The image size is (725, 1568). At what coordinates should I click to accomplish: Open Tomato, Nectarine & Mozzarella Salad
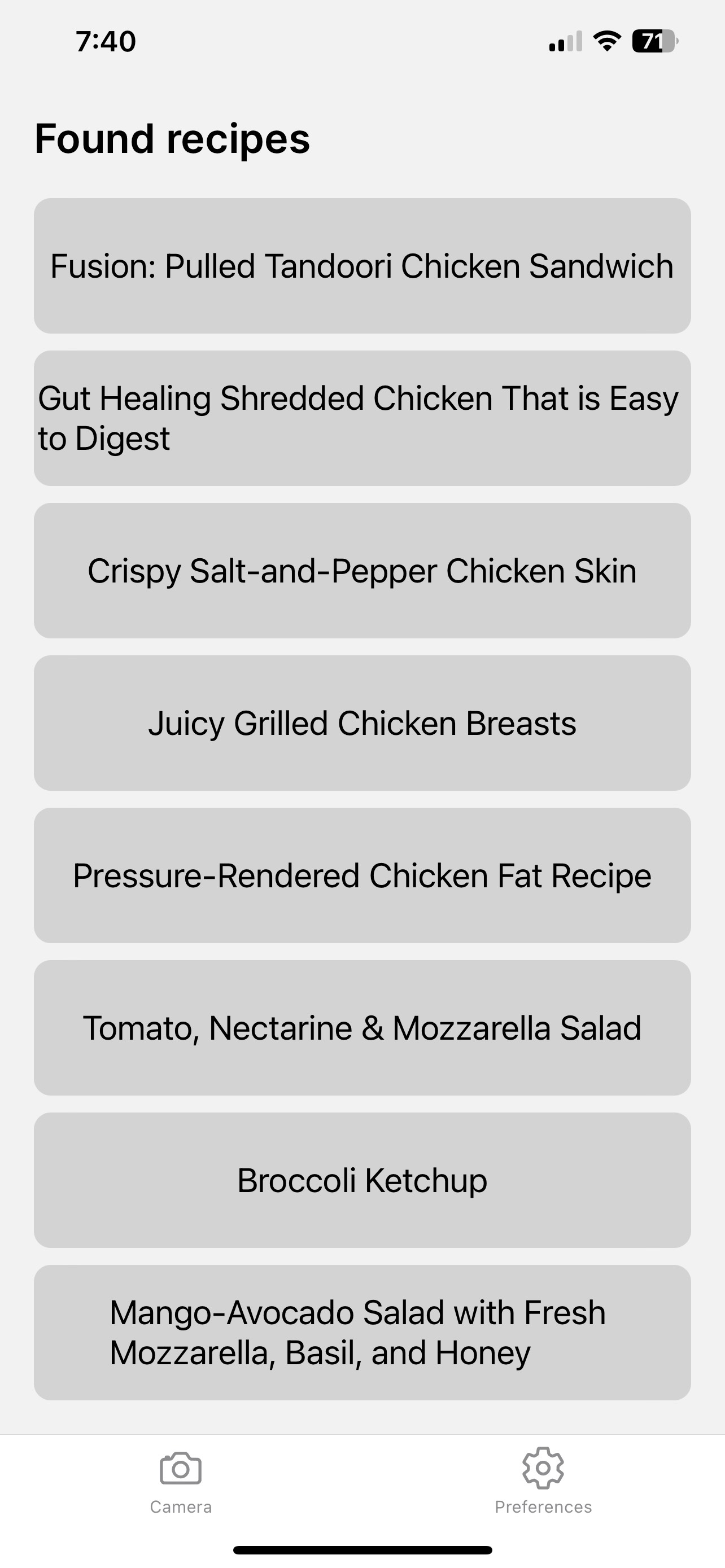point(362,1028)
